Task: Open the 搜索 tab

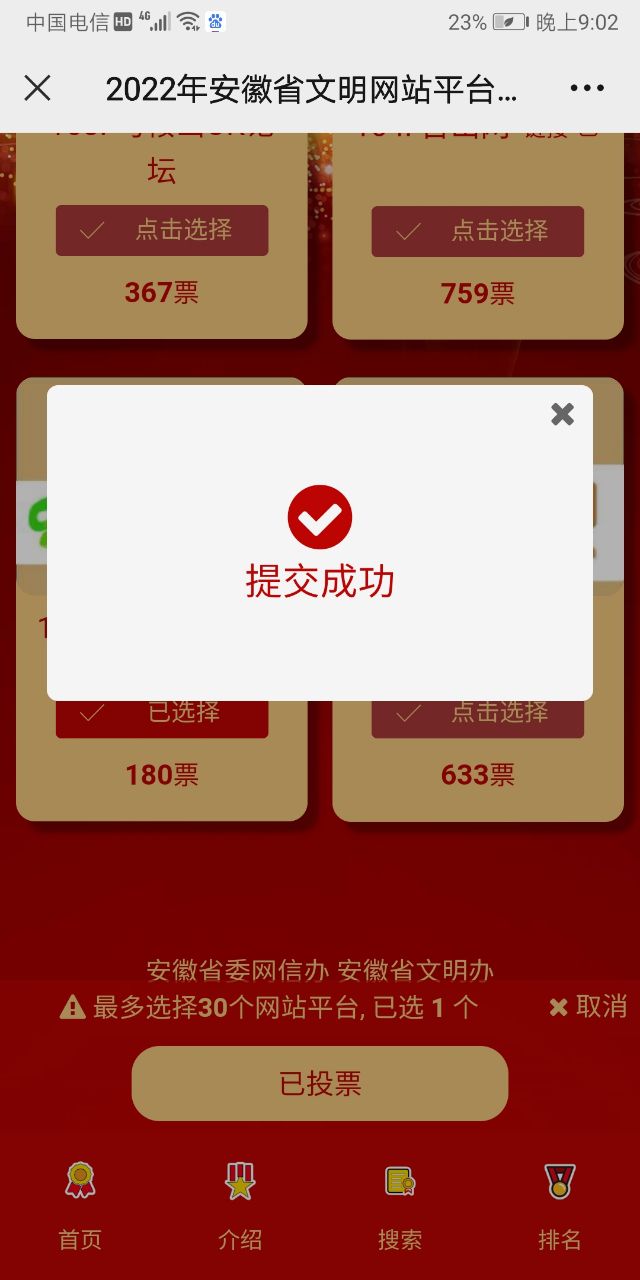Action: [400, 1207]
